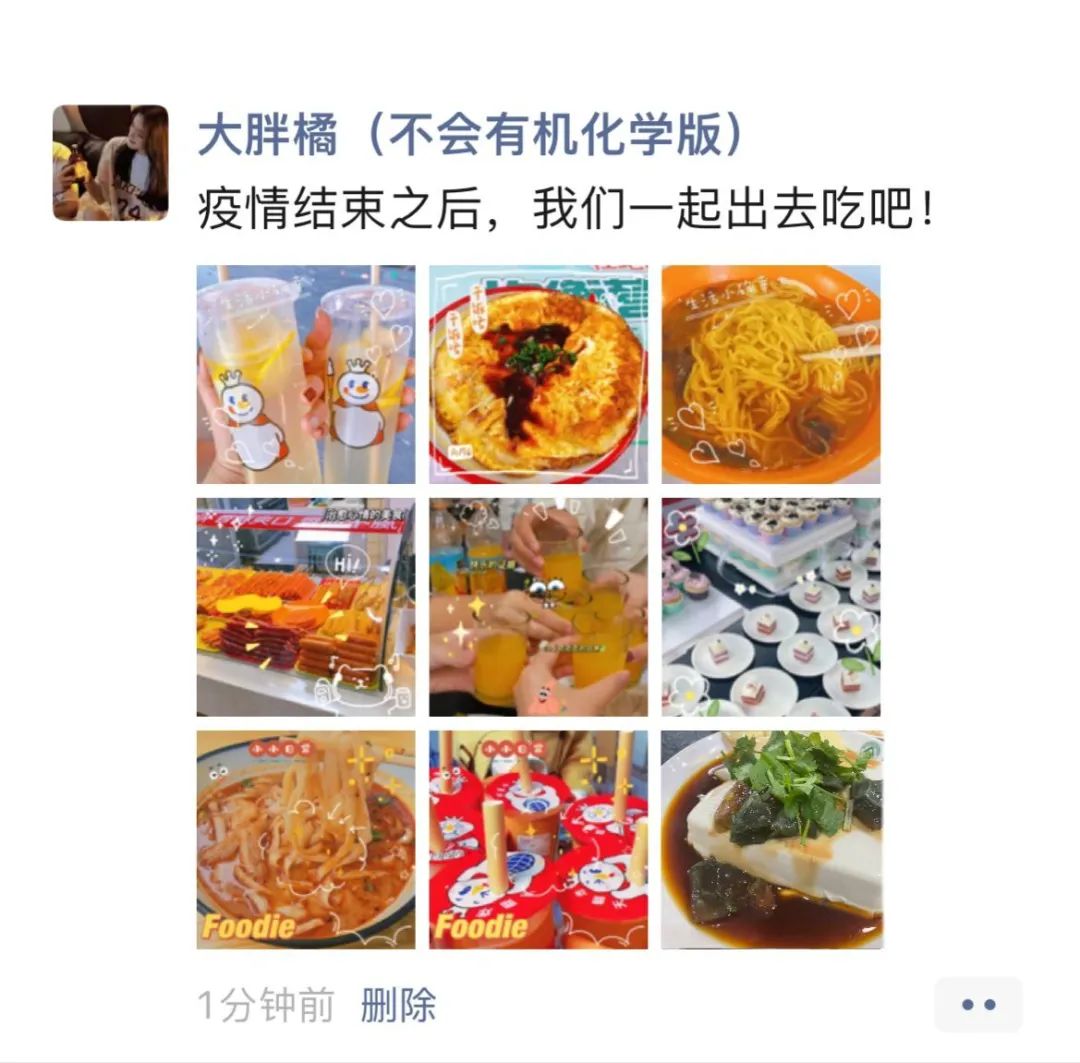View the egg pancake with sauce photo

pyautogui.click(x=538, y=374)
